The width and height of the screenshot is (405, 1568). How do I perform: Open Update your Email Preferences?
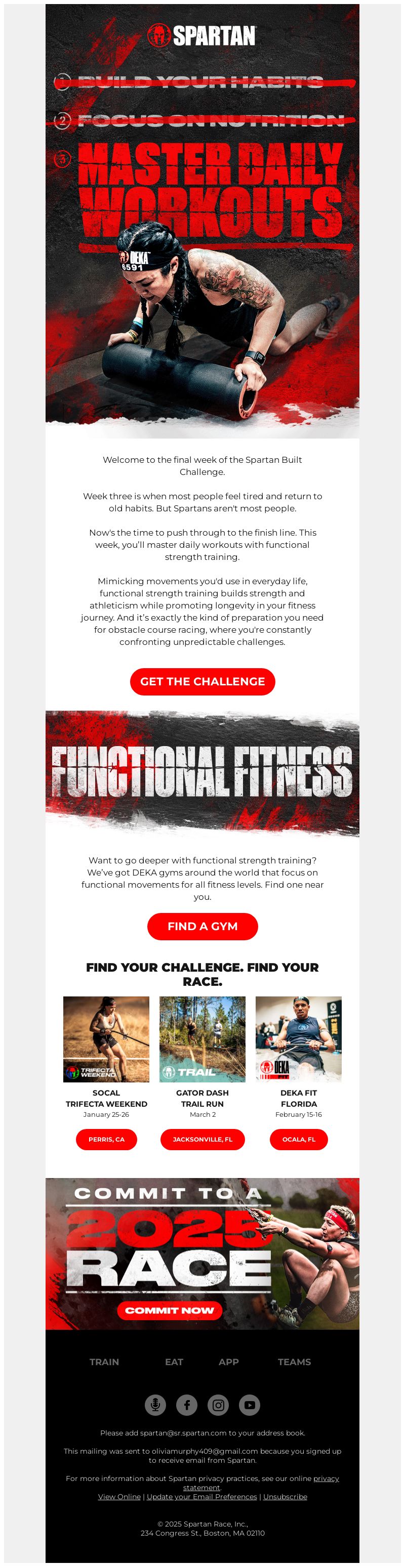tap(201, 1496)
